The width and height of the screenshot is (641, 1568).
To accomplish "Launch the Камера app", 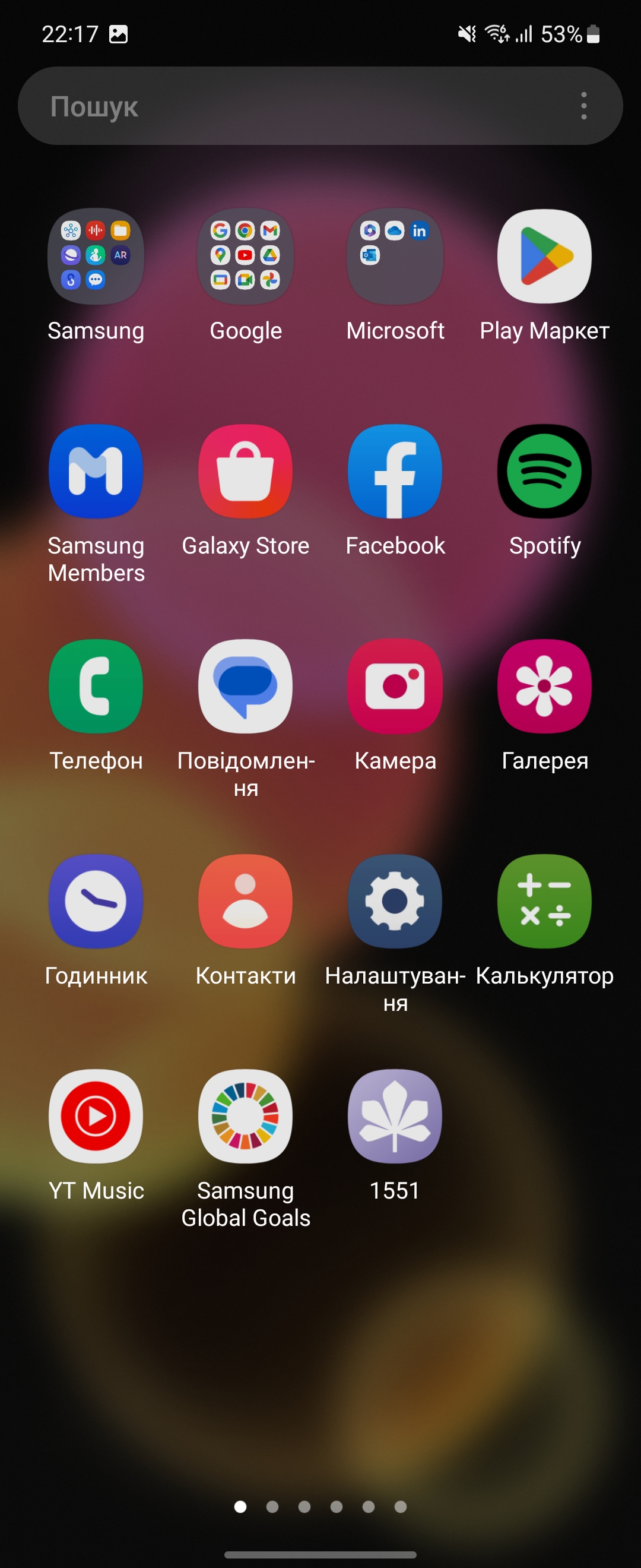I will coord(395,686).
